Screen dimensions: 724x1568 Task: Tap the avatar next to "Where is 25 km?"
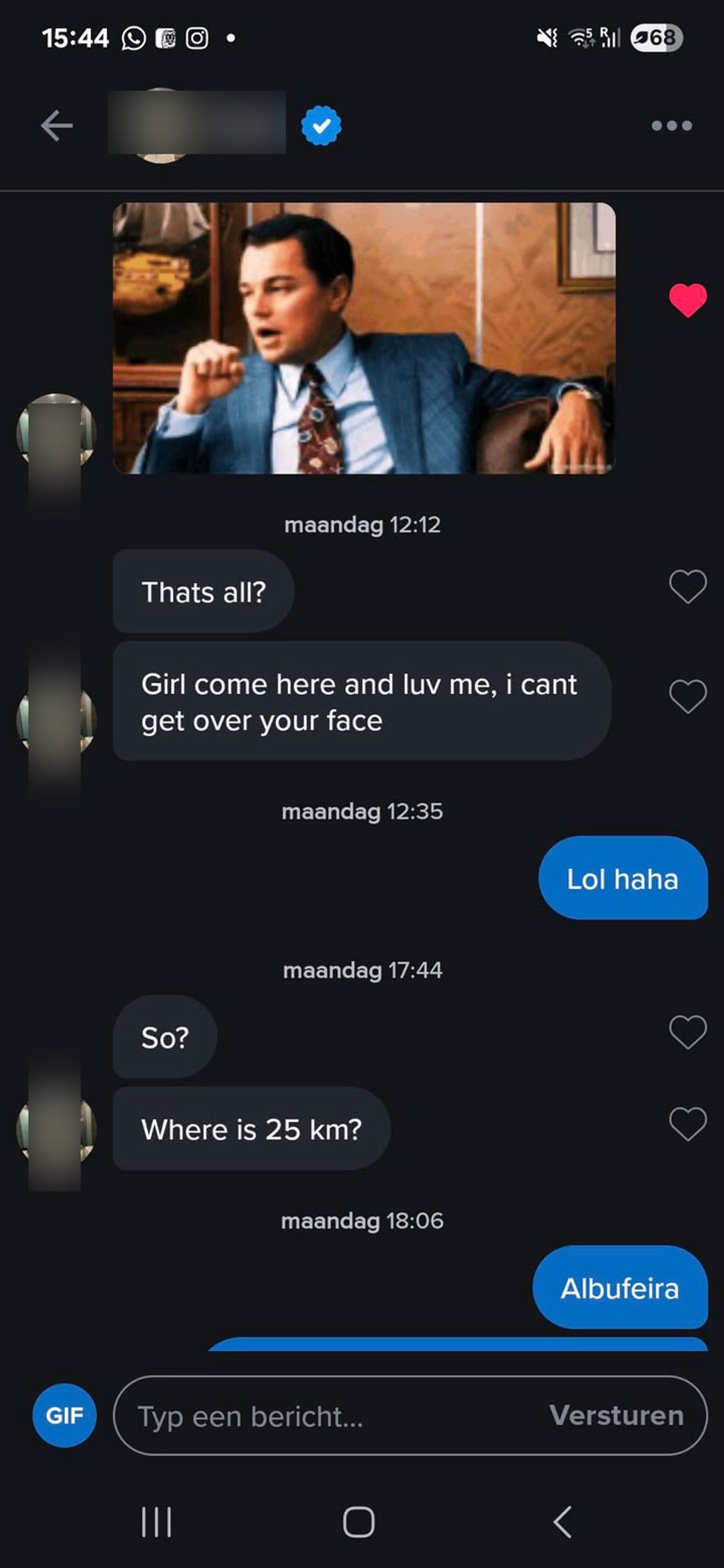(x=56, y=1128)
